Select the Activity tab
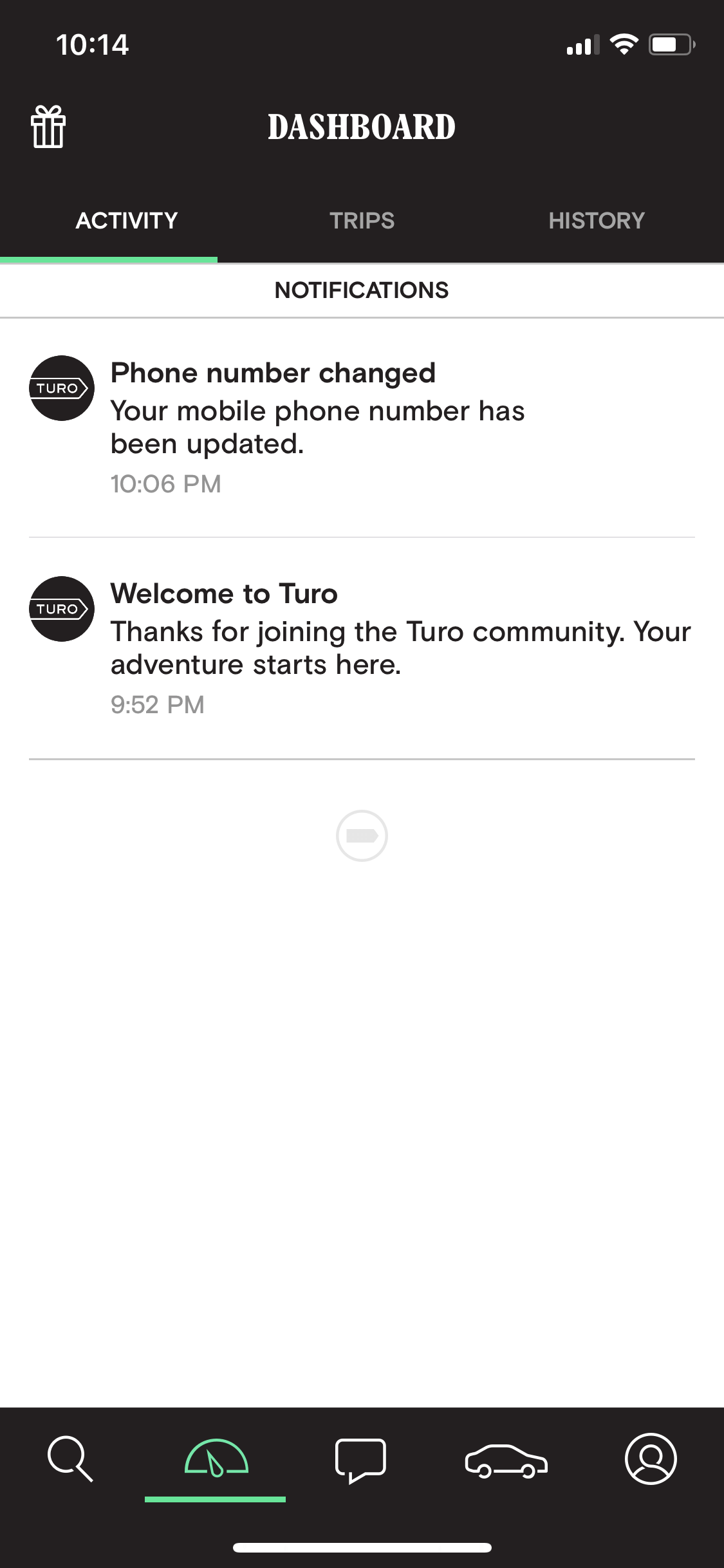Viewport: 724px width, 1568px height. [127, 221]
